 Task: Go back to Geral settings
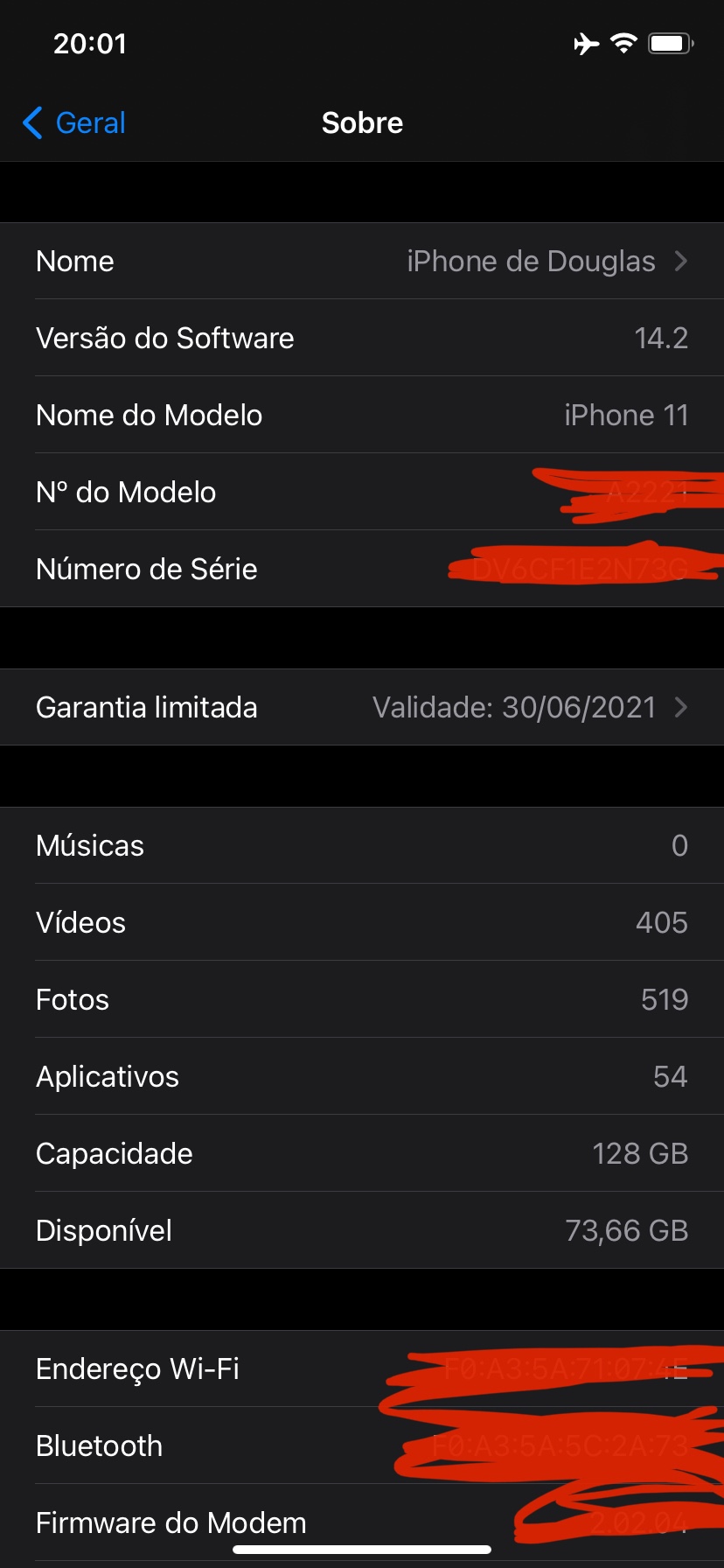(x=75, y=123)
